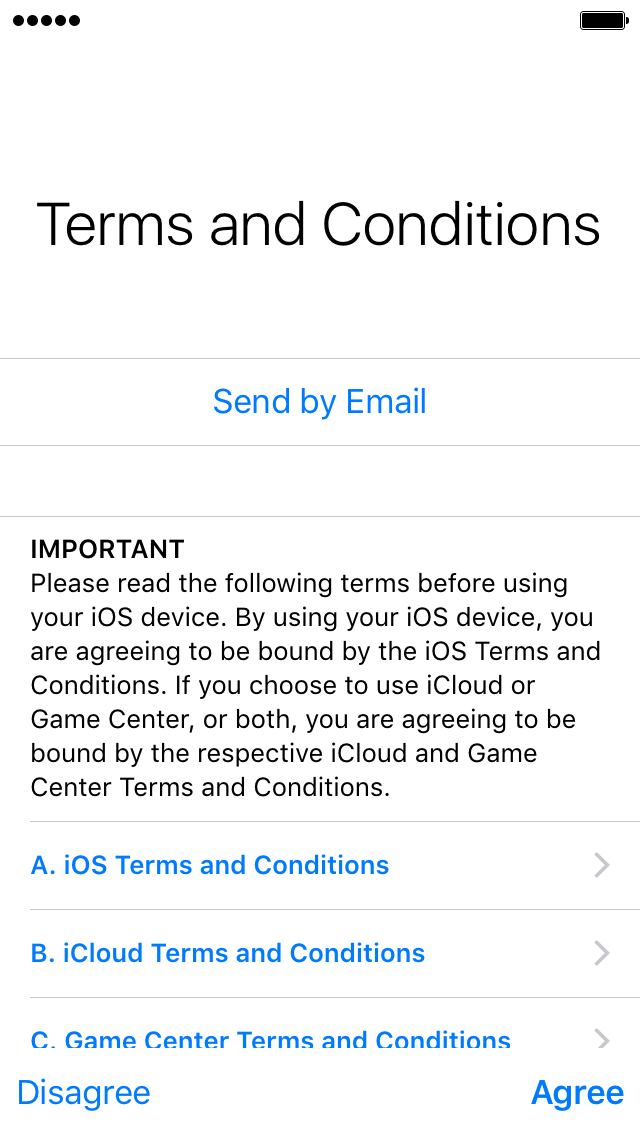Image resolution: width=640 pixels, height=1136 pixels.
Task: Open B. iCloud Terms and Conditions
Action: coord(320,953)
